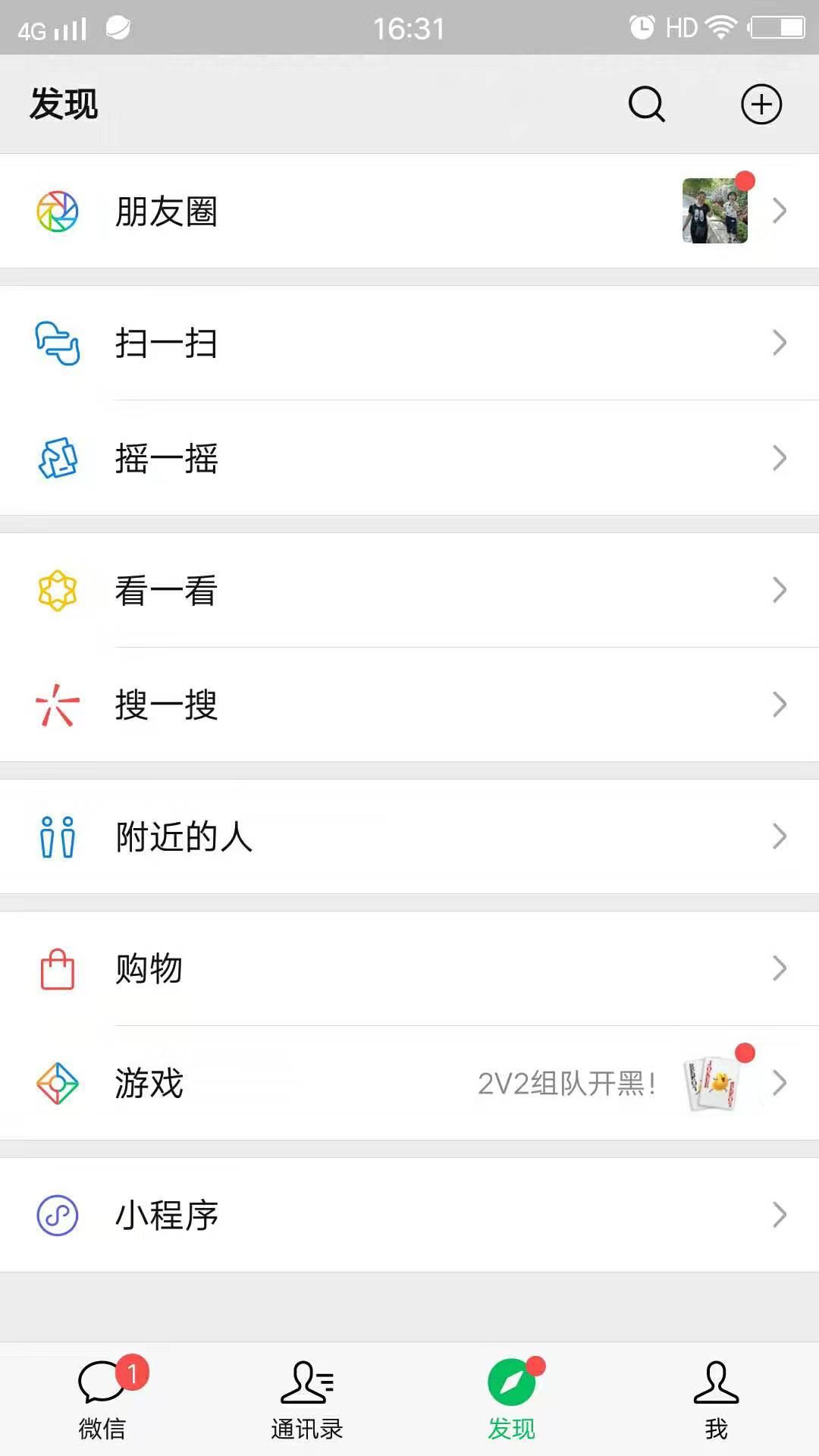Screen dimensions: 819x1456
Task: Select the 附近的人 (People Nearby) icon
Action: (57, 836)
